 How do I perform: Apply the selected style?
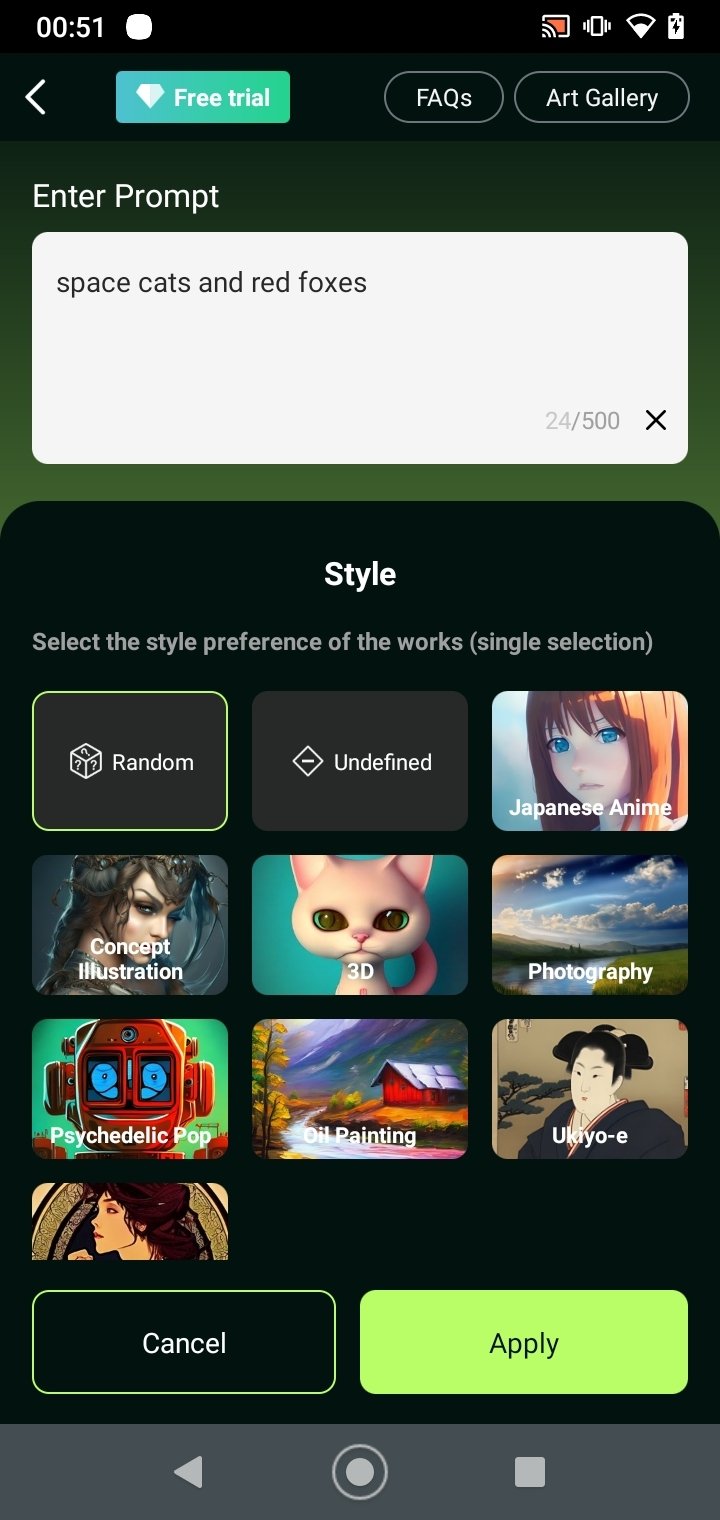tap(524, 1342)
